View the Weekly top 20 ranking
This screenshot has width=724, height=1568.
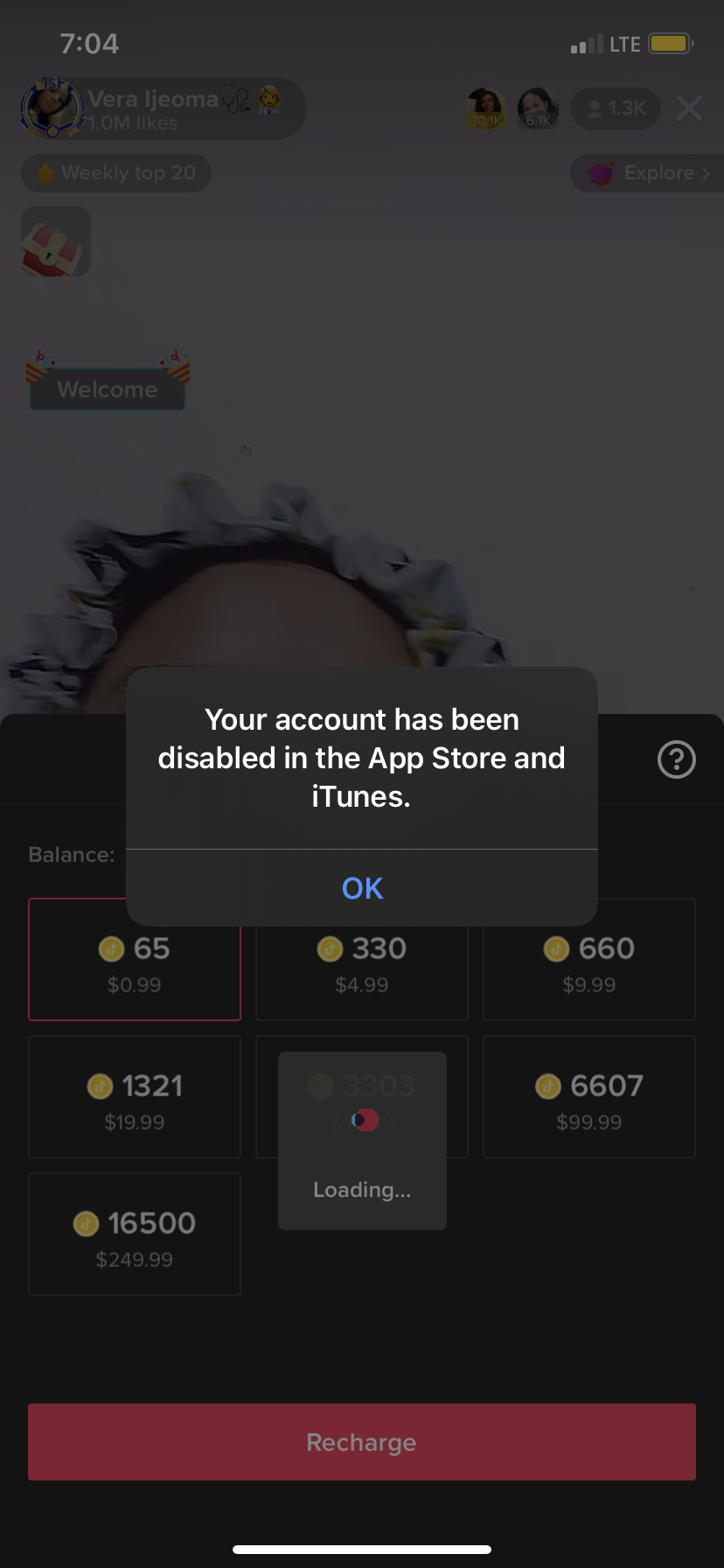(x=116, y=173)
